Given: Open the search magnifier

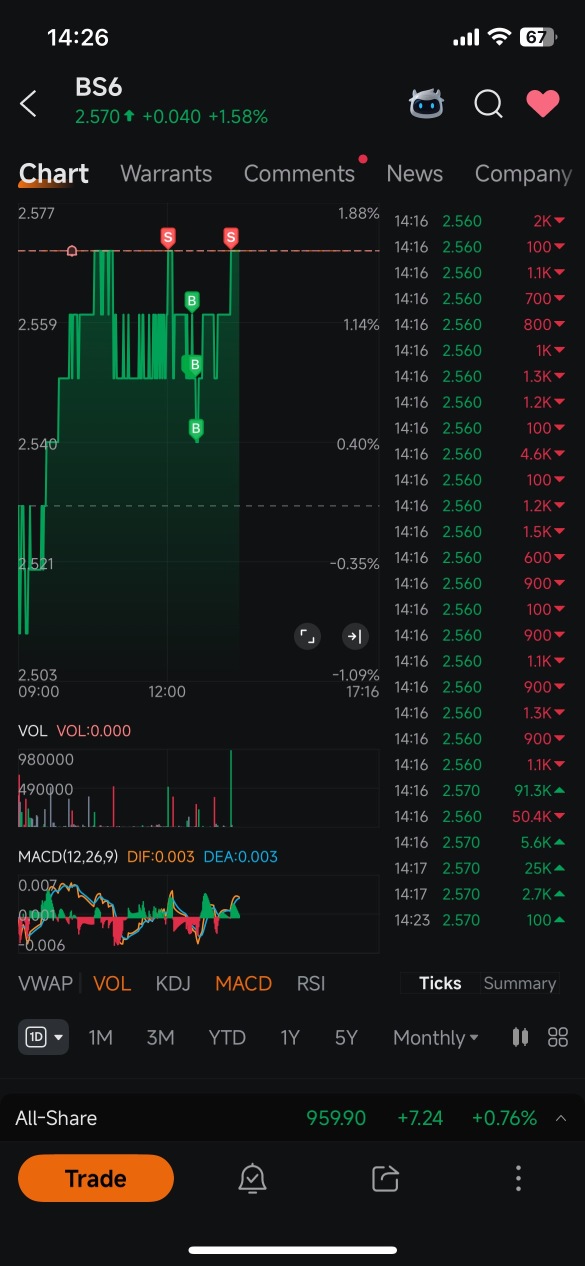Looking at the screenshot, I should [x=488, y=103].
